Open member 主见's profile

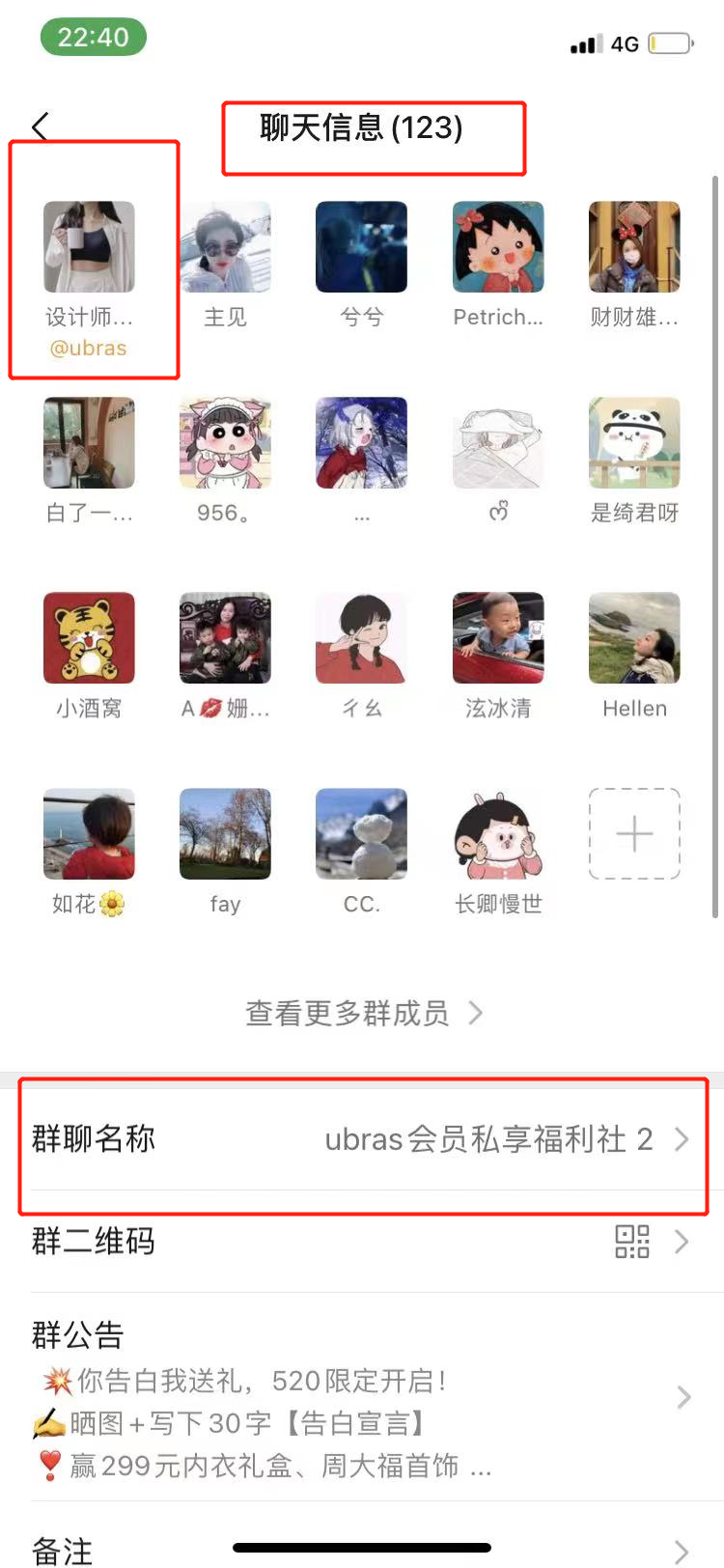(x=225, y=247)
